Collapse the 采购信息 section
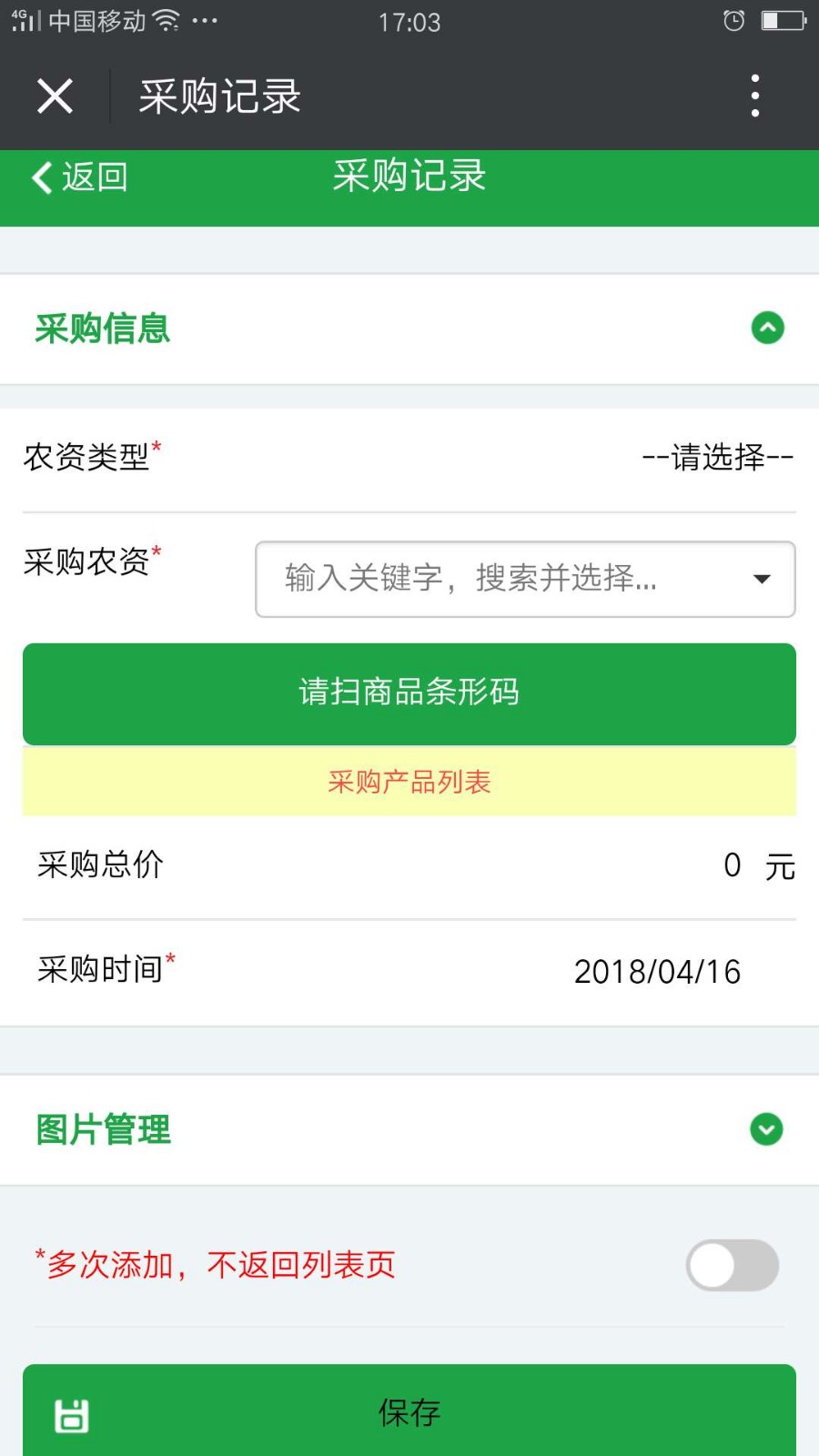The height and width of the screenshot is (1456, 819). coord(767,328)
